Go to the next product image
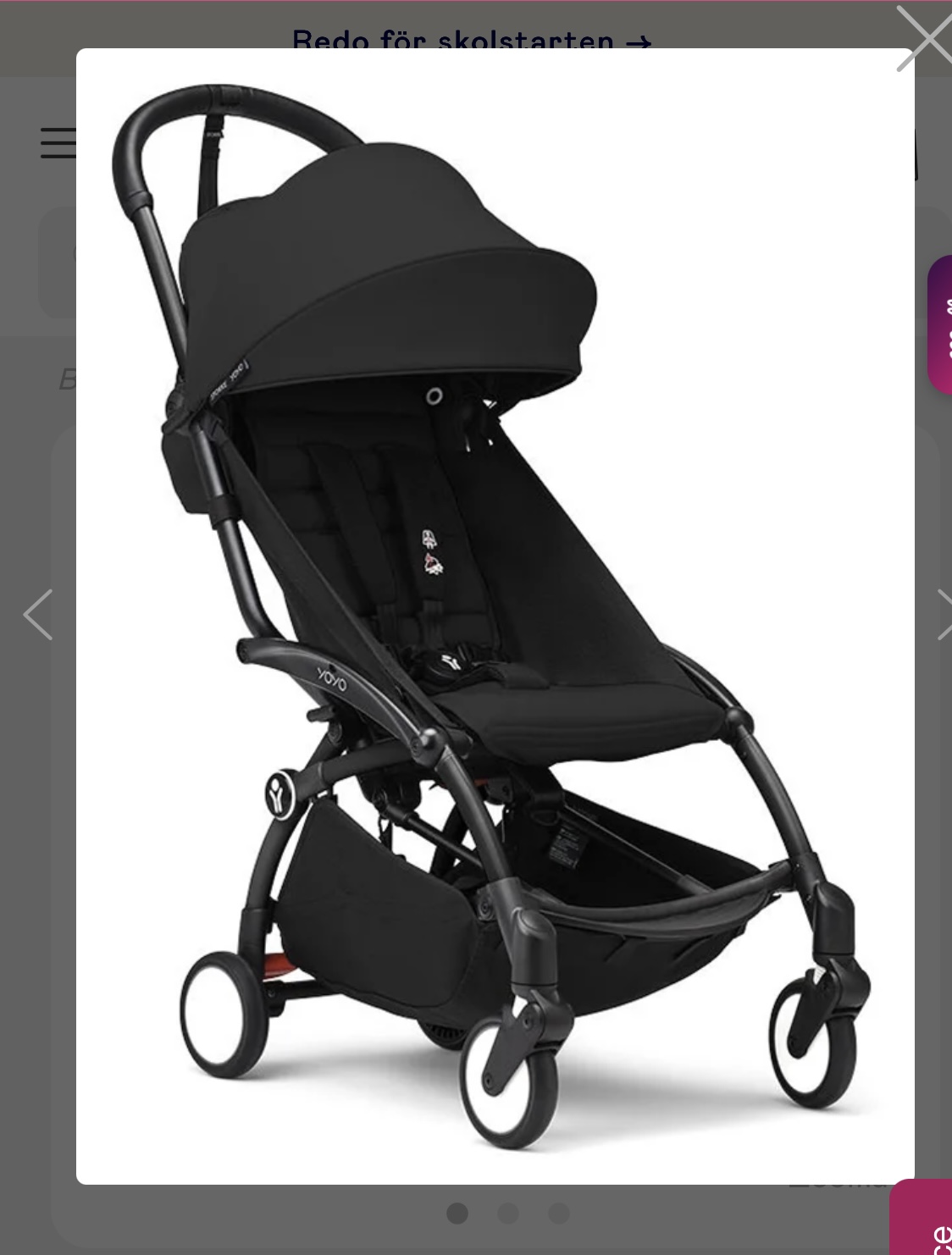 [942, 615]
